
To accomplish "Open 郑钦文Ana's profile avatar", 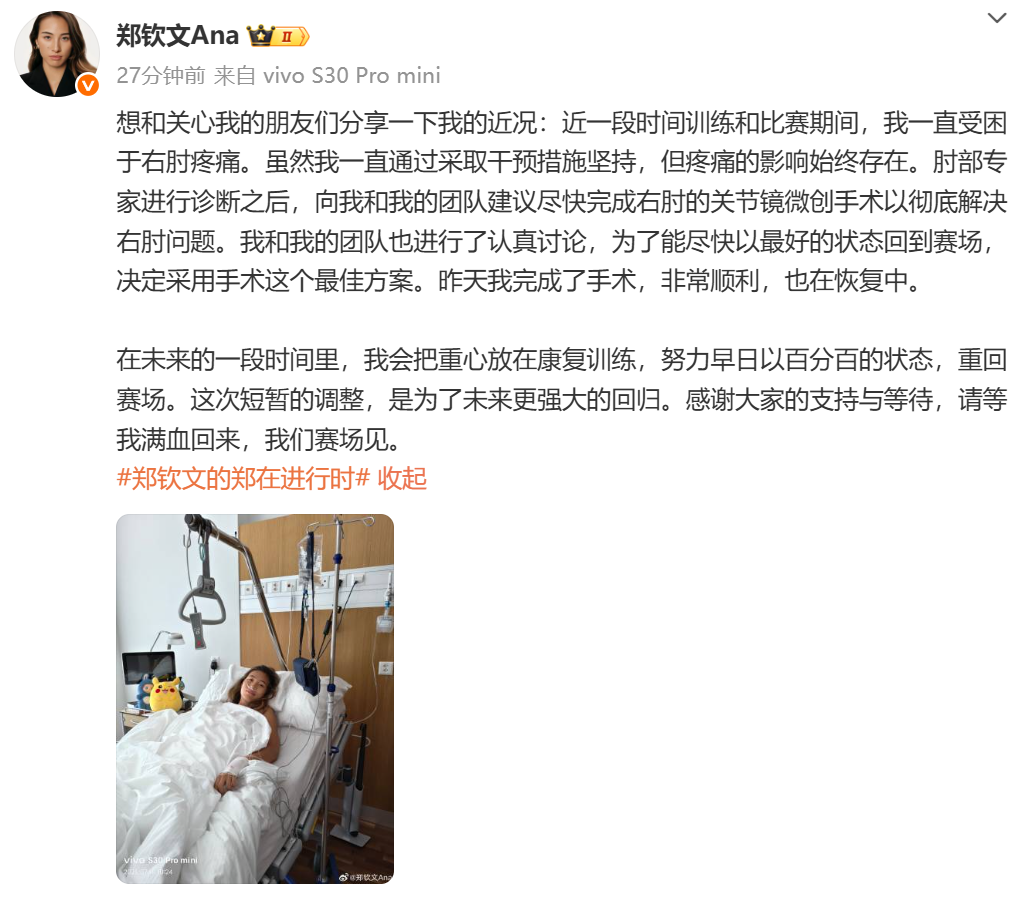I will coord(57,54).
